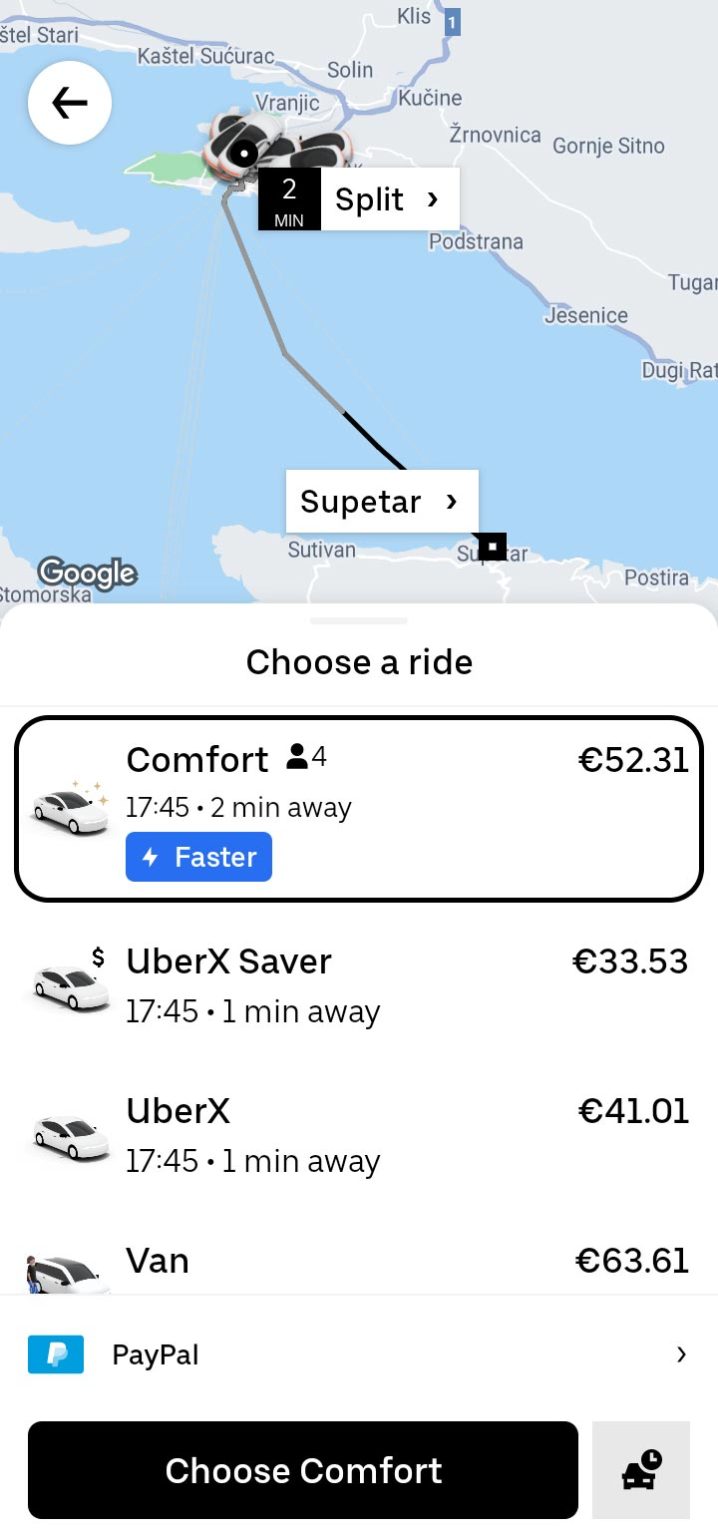Confirm with the Choose Comfort button
Screen dimensions: 718x1536
click(303, 1470)
